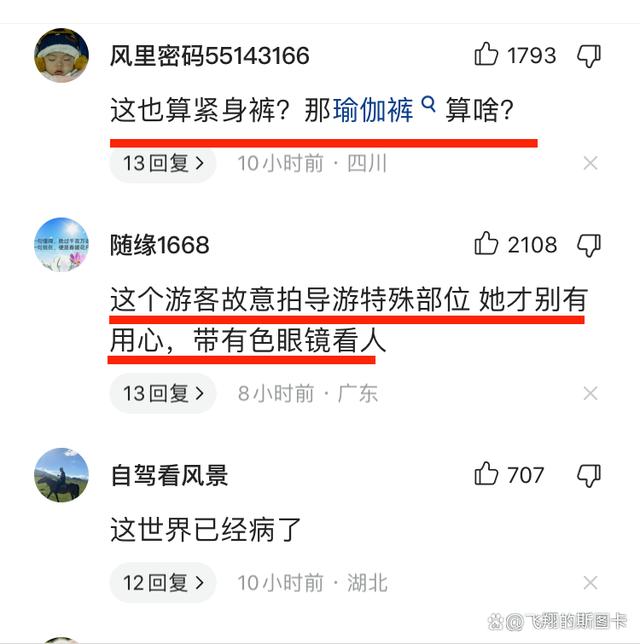
Task: Dislike the comment by 风里密码55143166
Action: coord(590,55)
